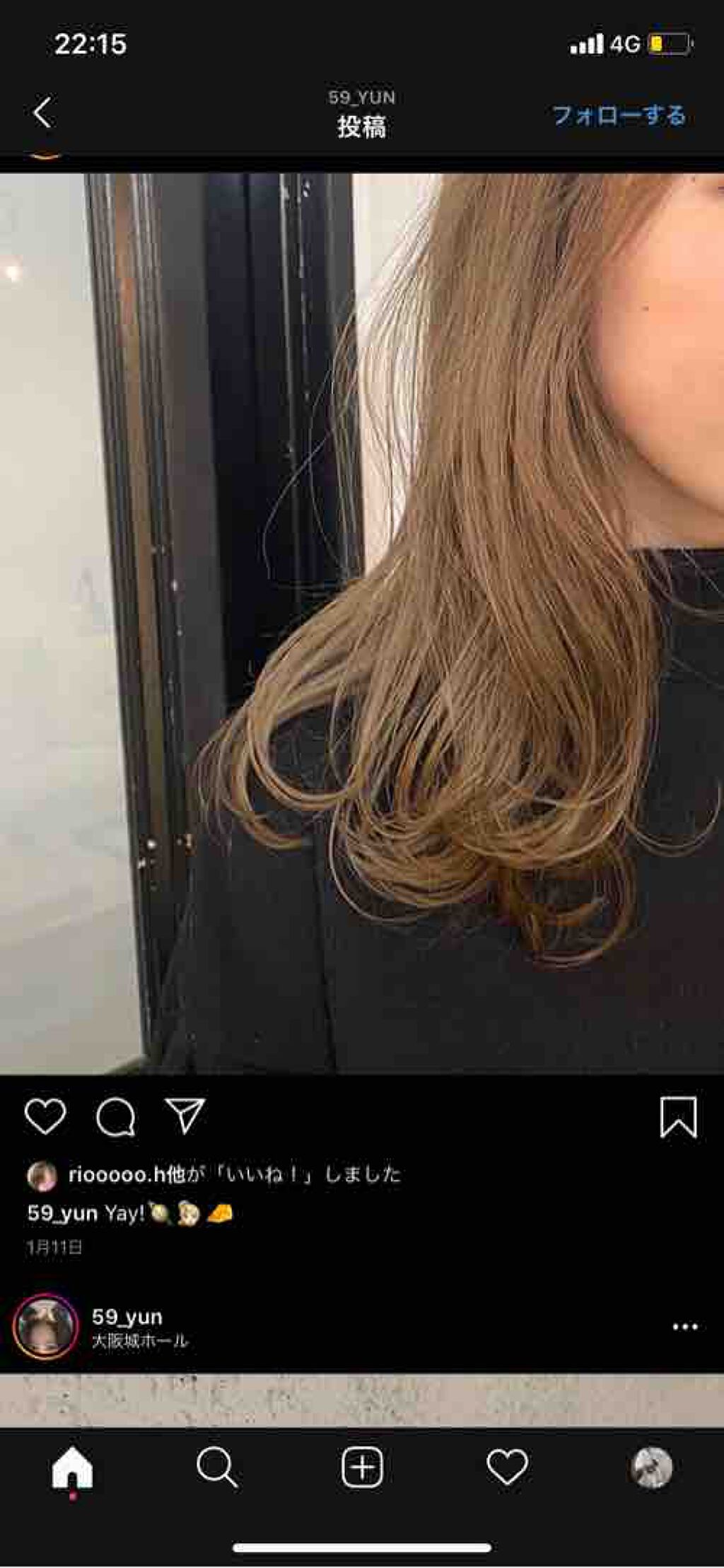The image size is (724, 1568).
Task: Bookmark this post
Action: tap(678, 1118)
